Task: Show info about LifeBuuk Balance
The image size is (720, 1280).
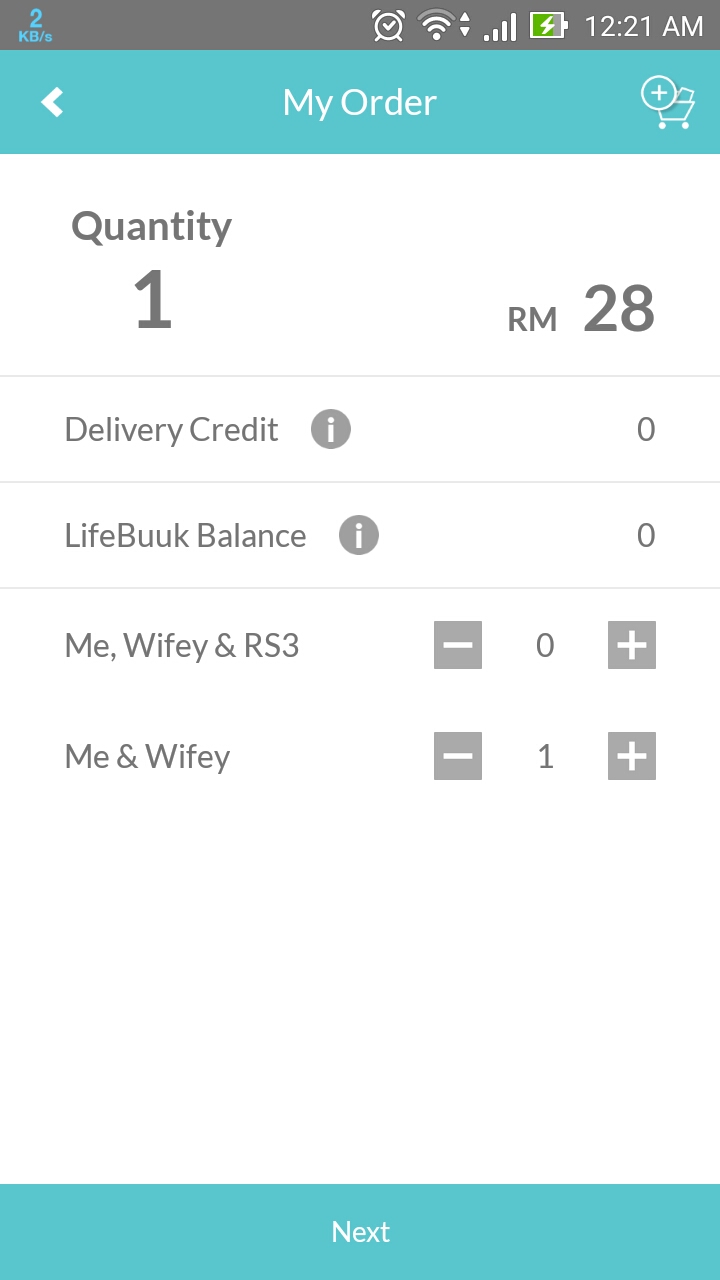Action: click(359, 535)
